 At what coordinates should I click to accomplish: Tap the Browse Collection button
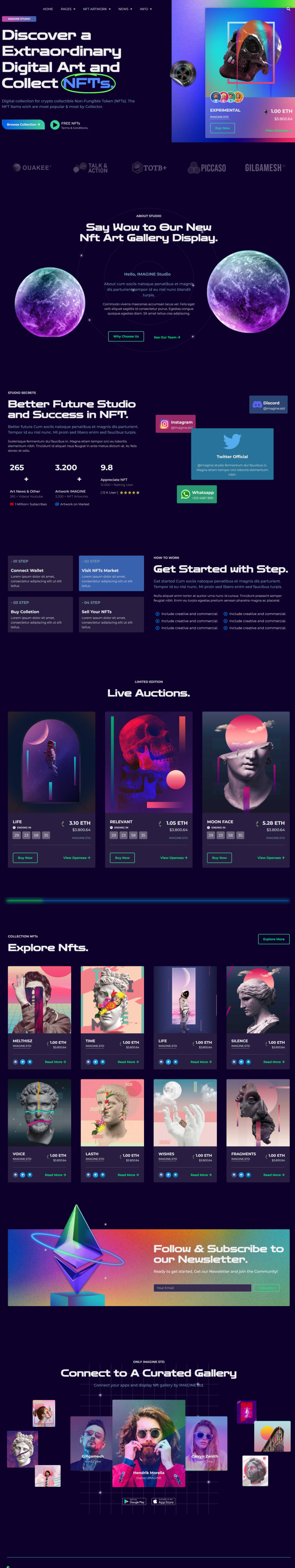[23, 124]
